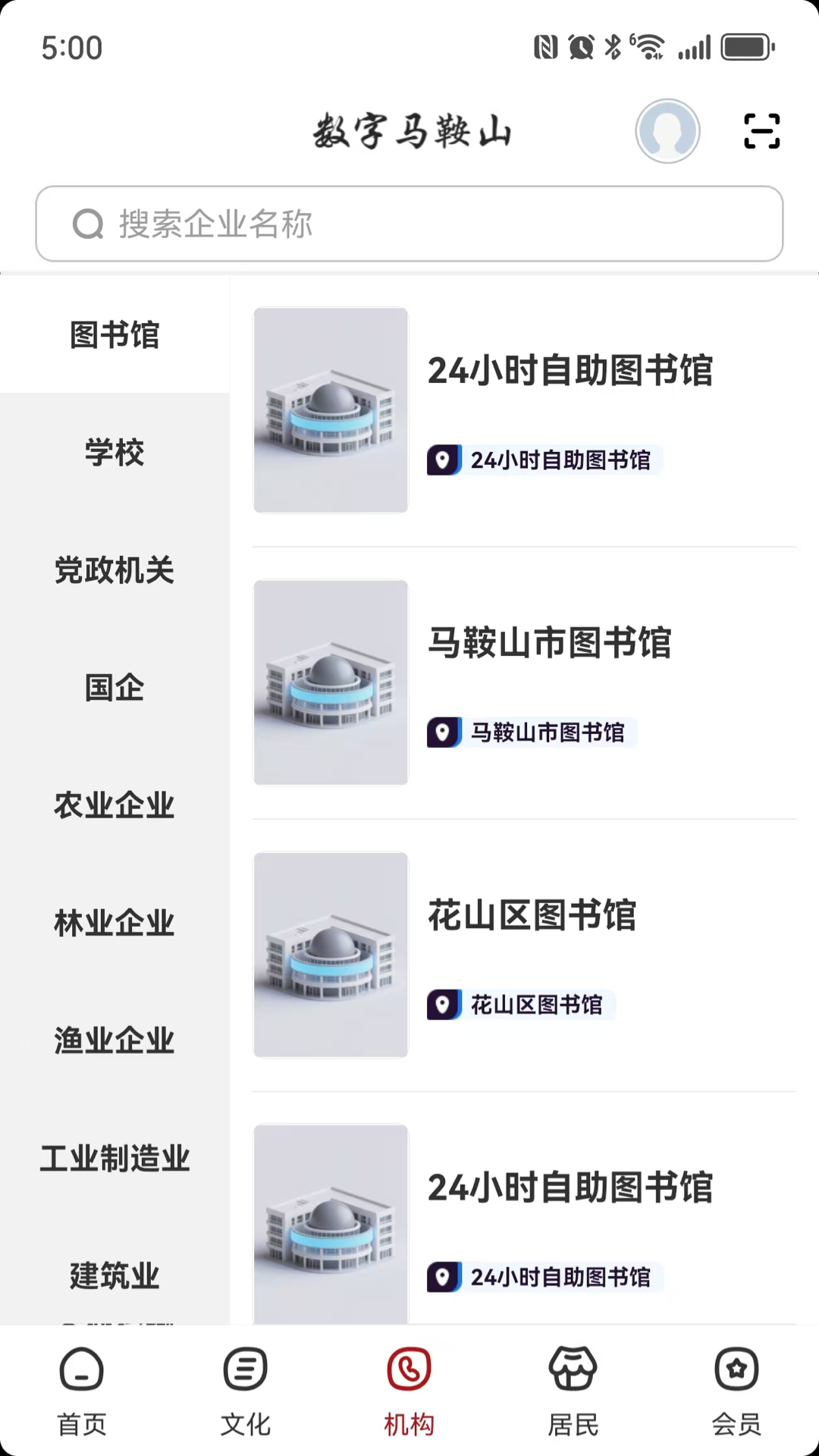
Task: Click the location pin beside 花山区图书馆
Action: click(444, 1004)
